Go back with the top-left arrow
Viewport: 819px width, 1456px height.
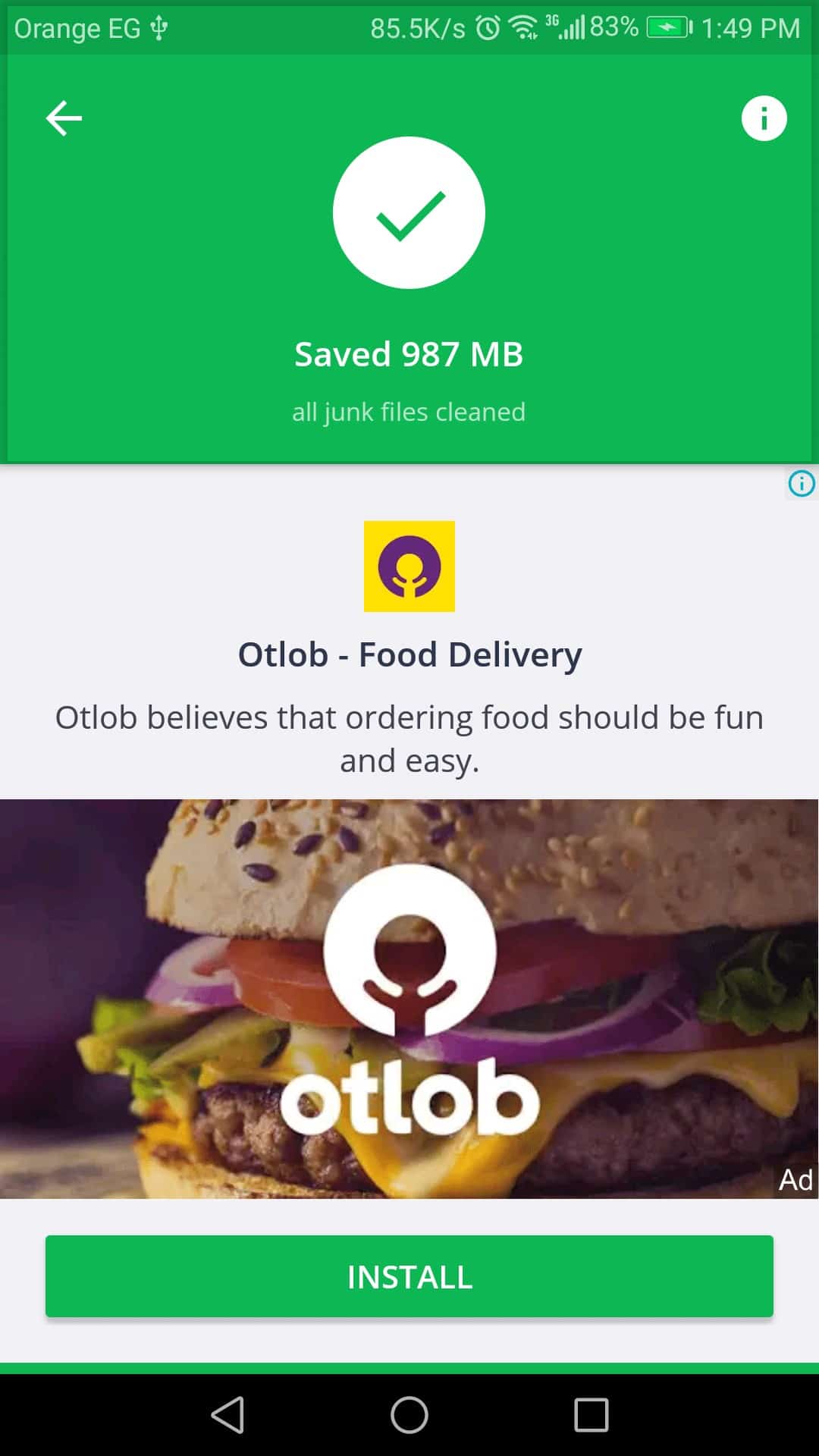pyautogui.click(x=64, y=118)
